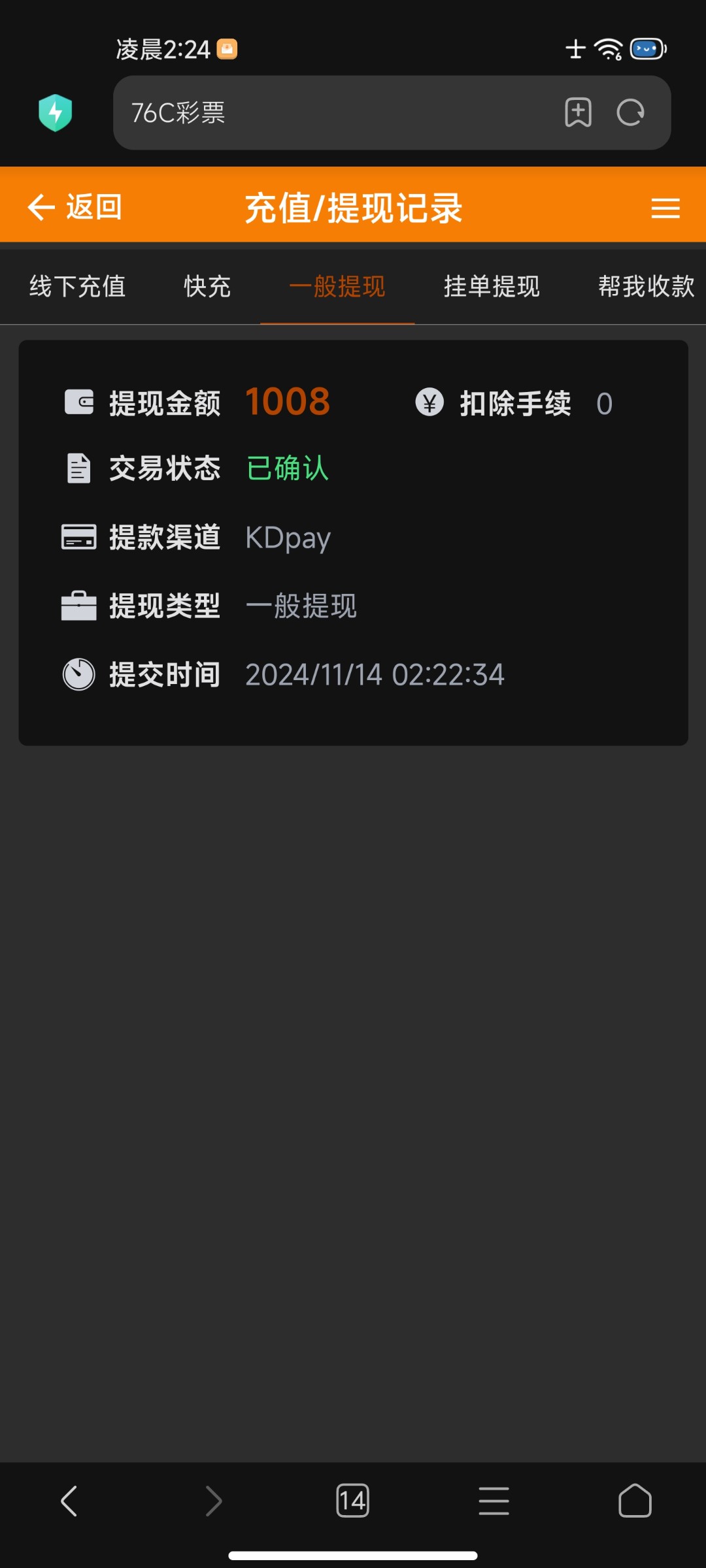Open the browser shield protection icon
This screenshot has width=706, height=1568.
pos(56,112)
